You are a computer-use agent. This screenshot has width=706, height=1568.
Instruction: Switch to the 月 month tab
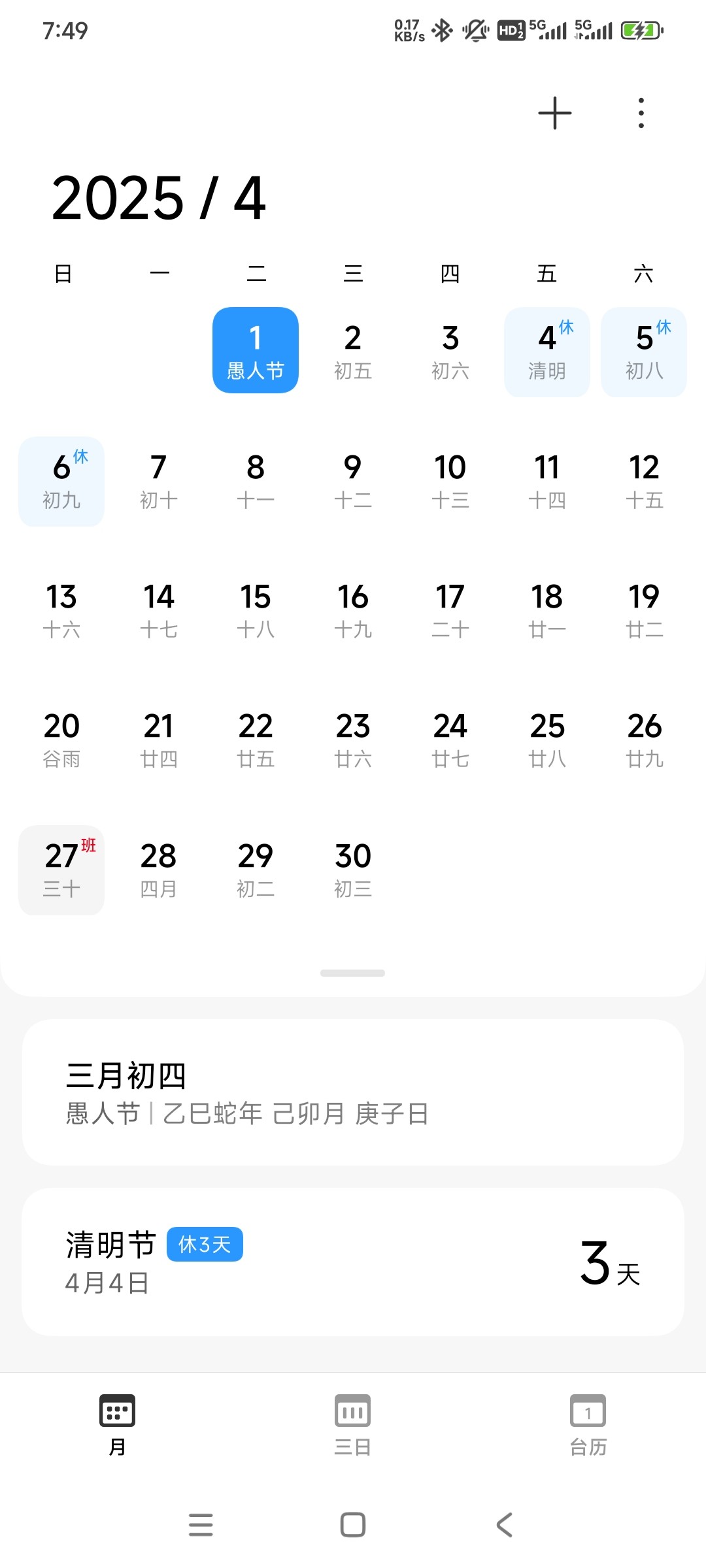pos(118,1424)
